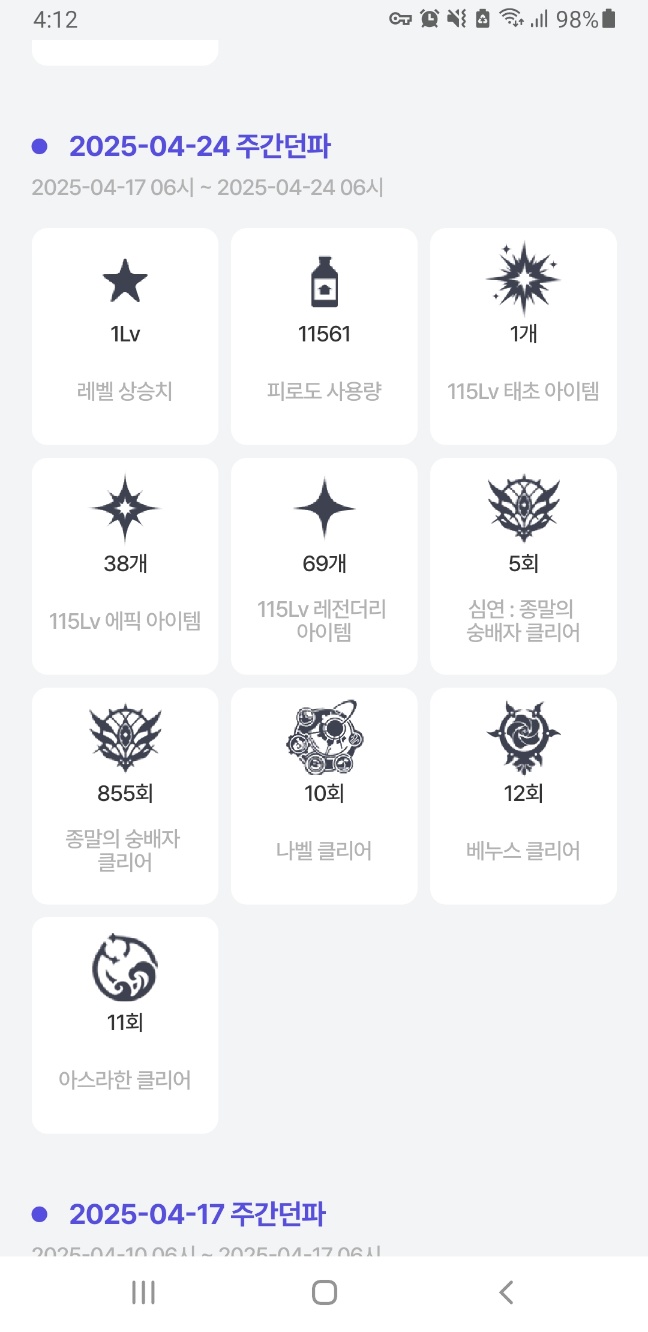Select the 아스라한 클리어 card
Image resolution: width=648 pixels, height=1332 pixels.
(125, 1025)
